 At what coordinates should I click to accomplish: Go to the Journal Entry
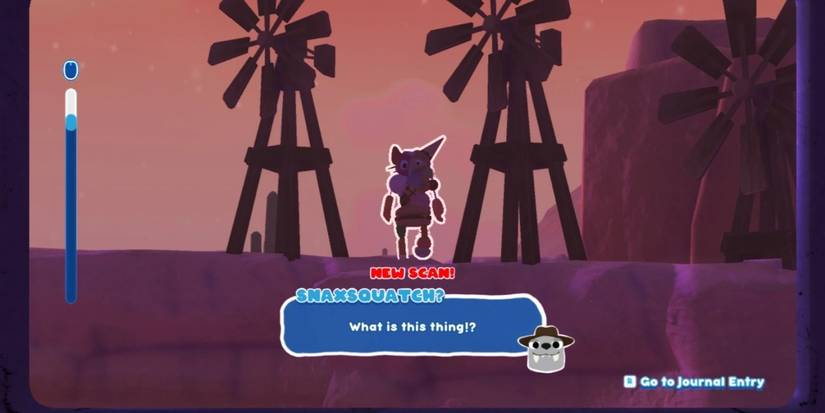(695, 381)
